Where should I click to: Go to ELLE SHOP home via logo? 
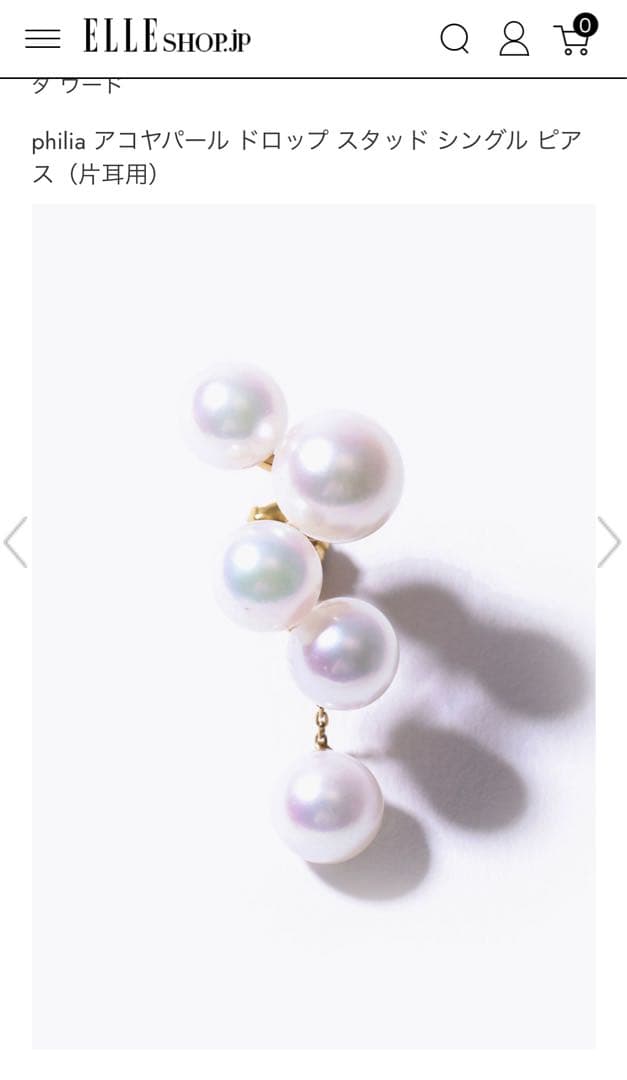167,38
